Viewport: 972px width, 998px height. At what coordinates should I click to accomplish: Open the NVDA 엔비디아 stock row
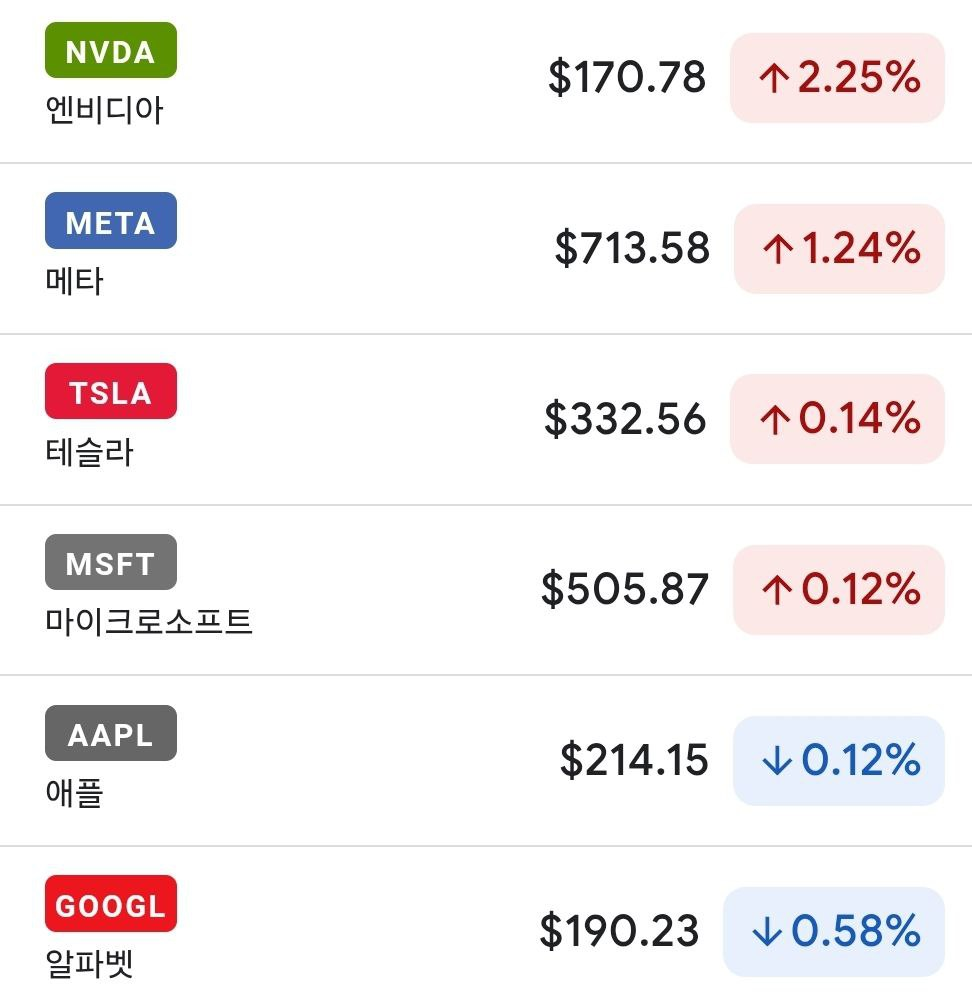(486, 79)
